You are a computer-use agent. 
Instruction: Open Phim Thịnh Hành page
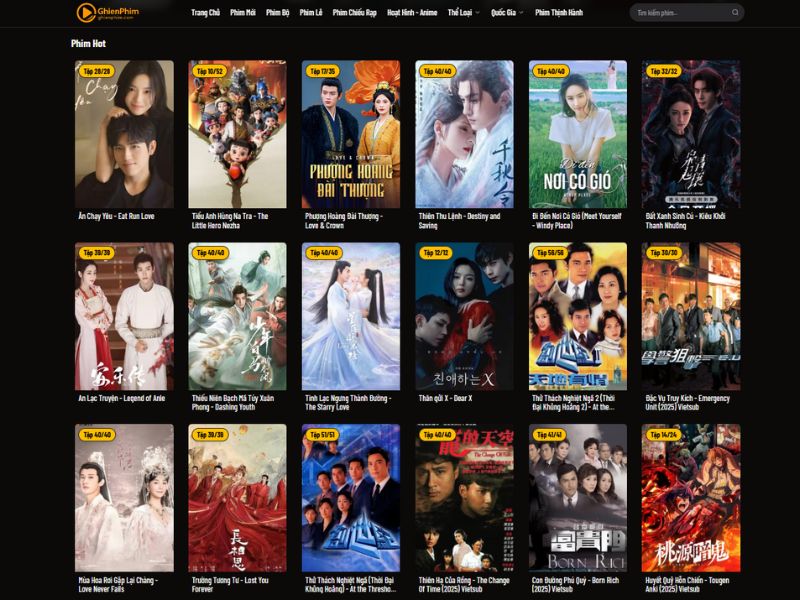[x=559, y=13]
